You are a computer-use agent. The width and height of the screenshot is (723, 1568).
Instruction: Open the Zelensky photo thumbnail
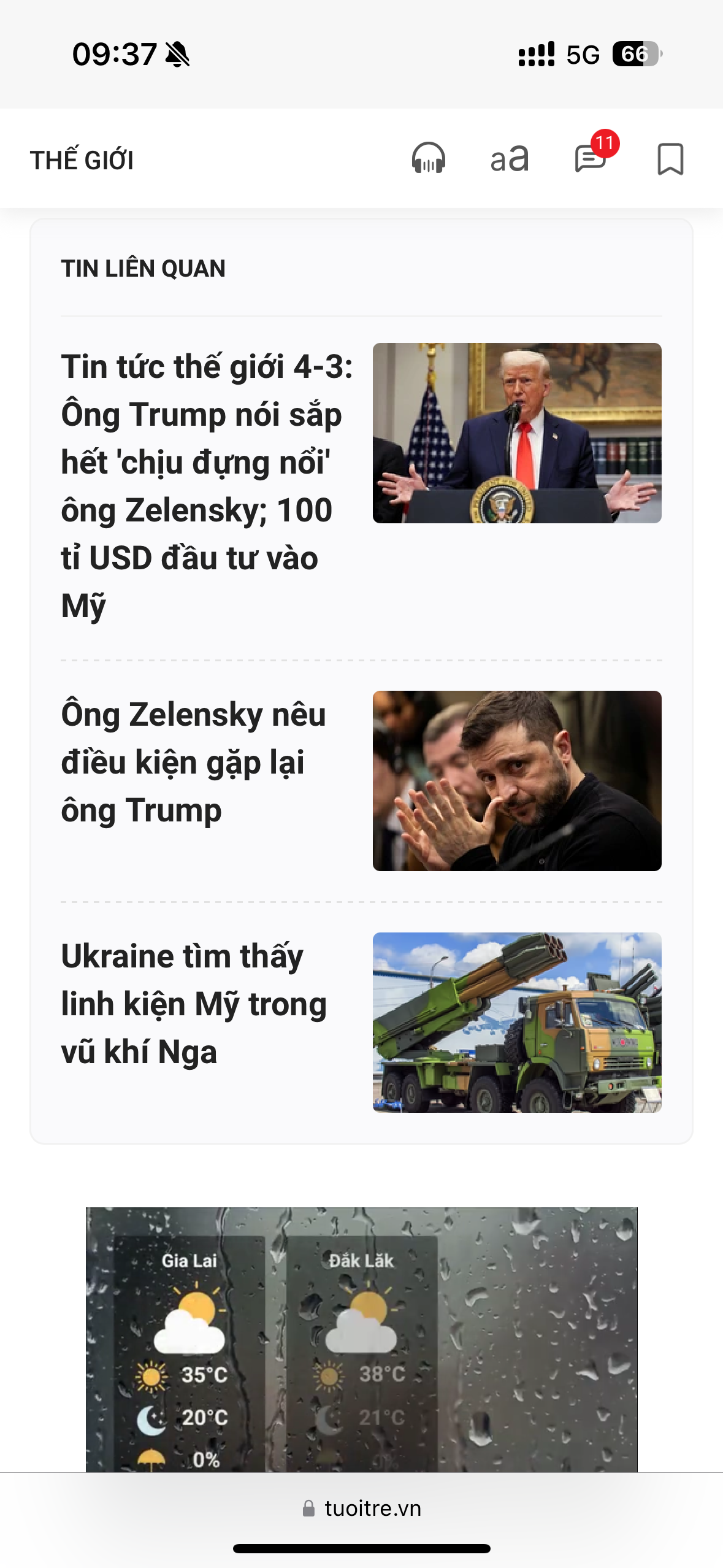[517, 780]
